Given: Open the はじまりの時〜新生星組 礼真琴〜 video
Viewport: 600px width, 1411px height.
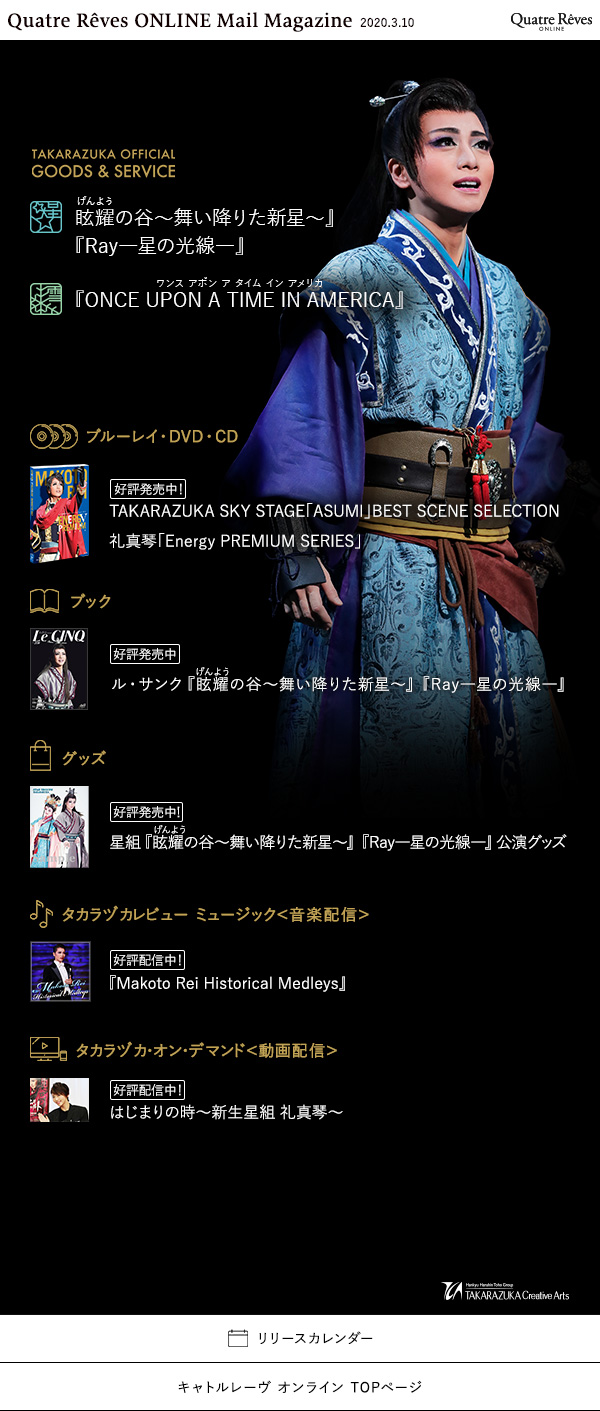Looking at the screenshot, I should (x=227, y=1111).
